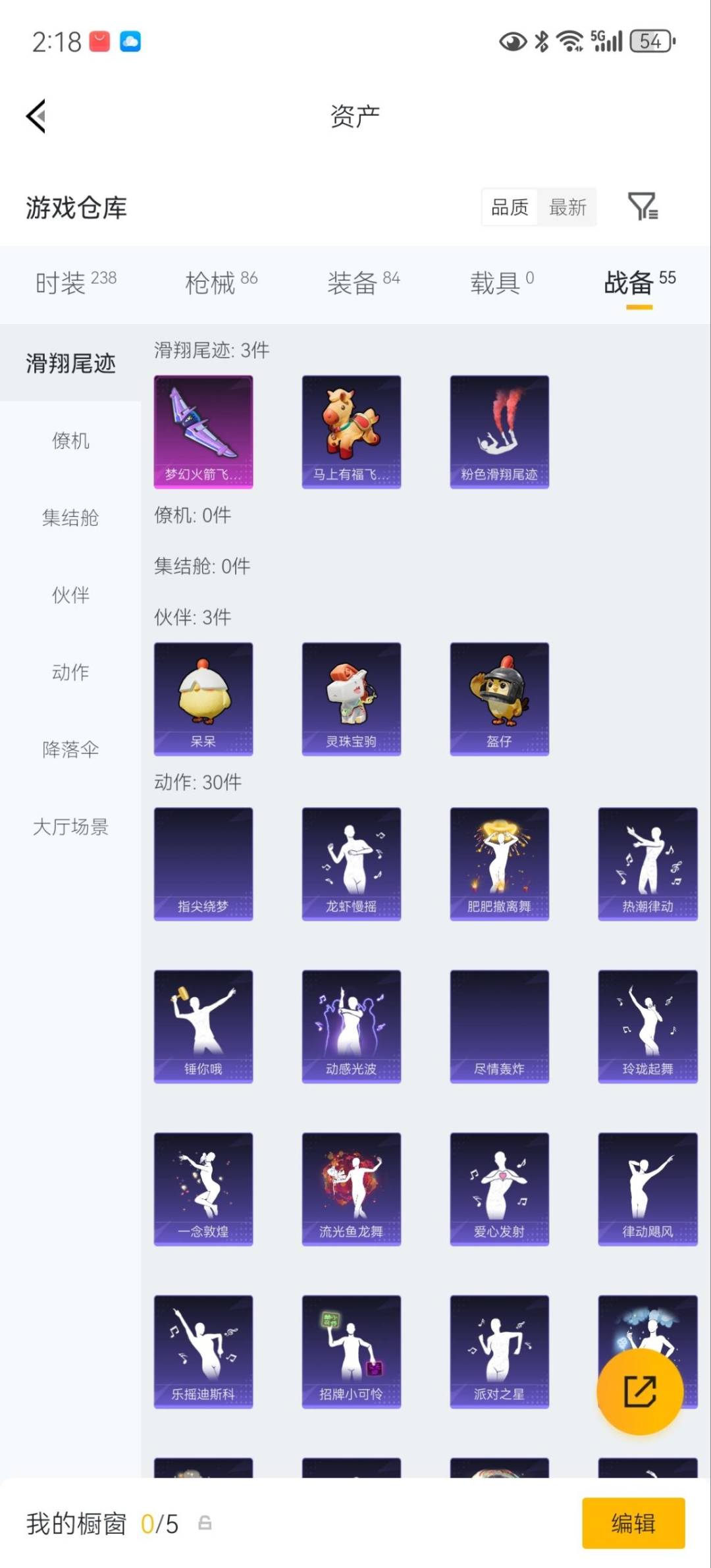Image resolution: width=711 pixels, height=1568 pixels.
Task: Switch sorting to 品质
Action: pos(508,207)
